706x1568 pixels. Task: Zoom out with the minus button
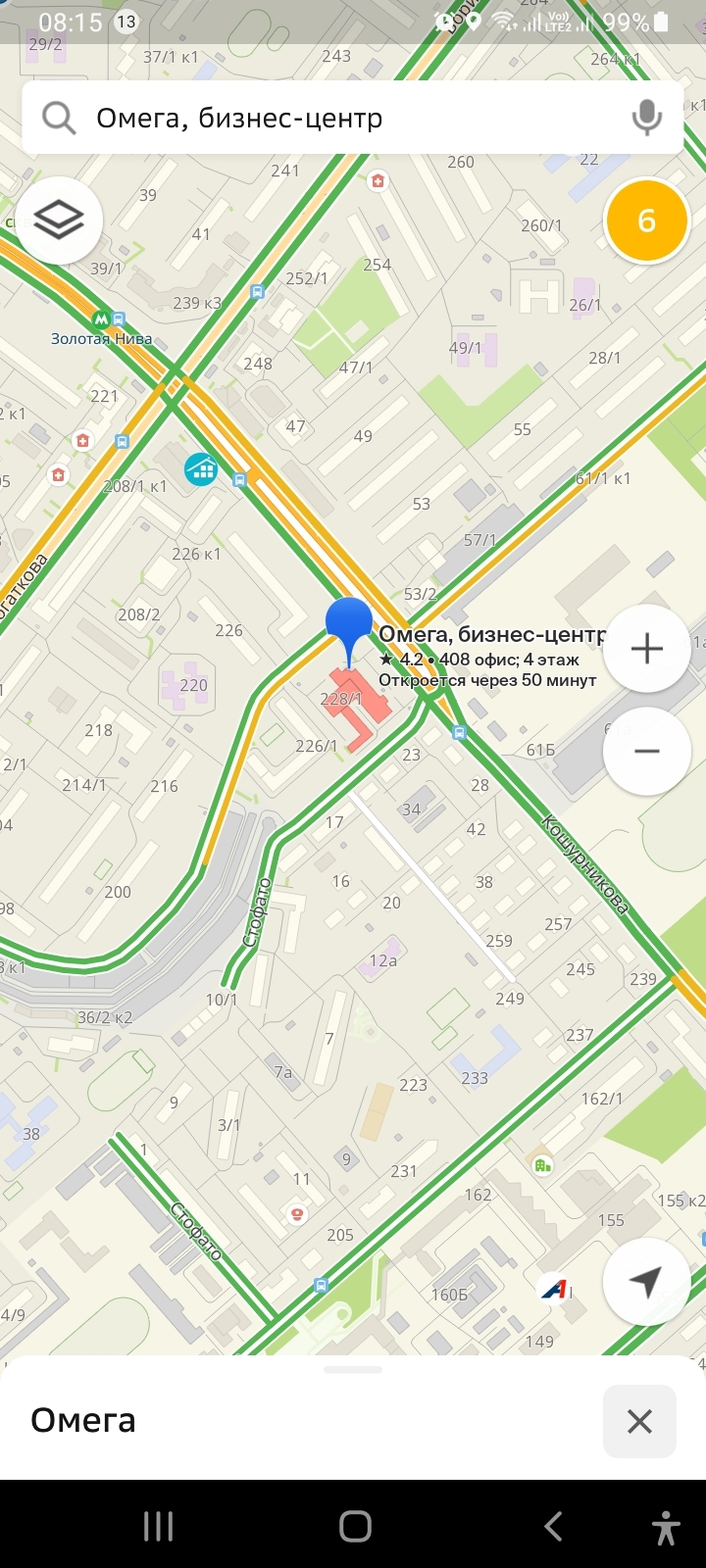(647, 751)
